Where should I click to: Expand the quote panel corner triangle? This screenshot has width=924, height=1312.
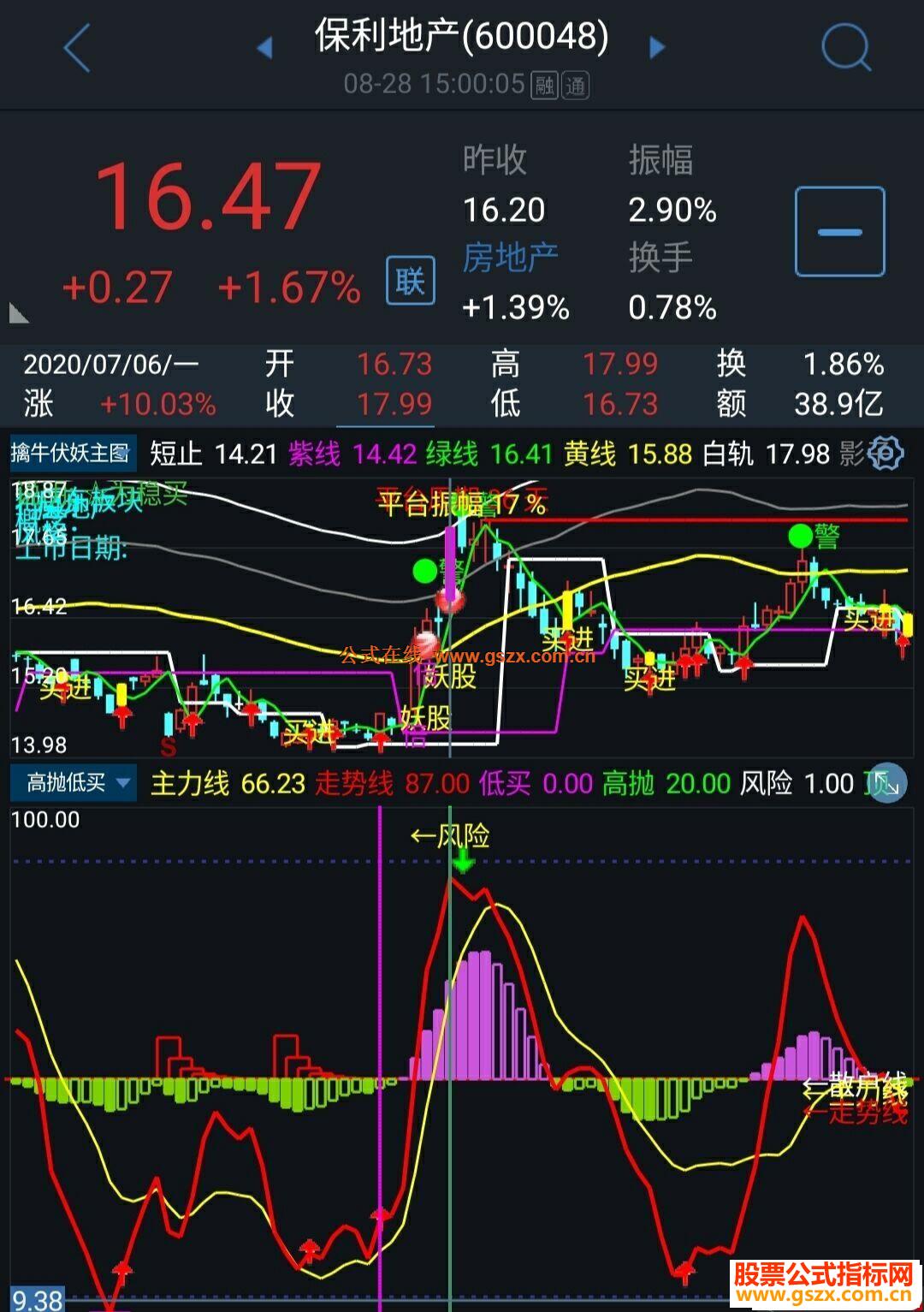[x=19, y=313]
